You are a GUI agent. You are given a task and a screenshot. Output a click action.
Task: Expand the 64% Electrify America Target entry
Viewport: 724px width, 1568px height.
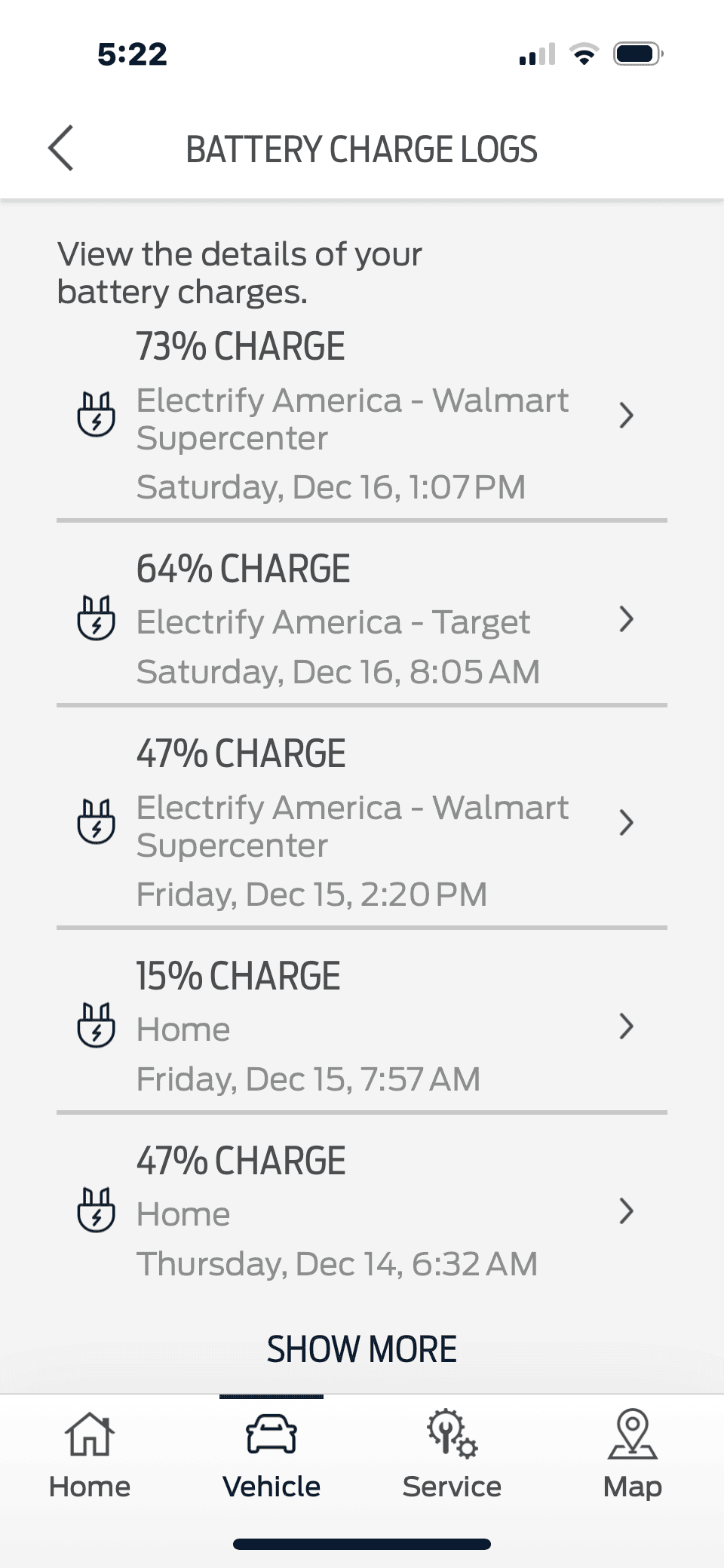(626, 620)
